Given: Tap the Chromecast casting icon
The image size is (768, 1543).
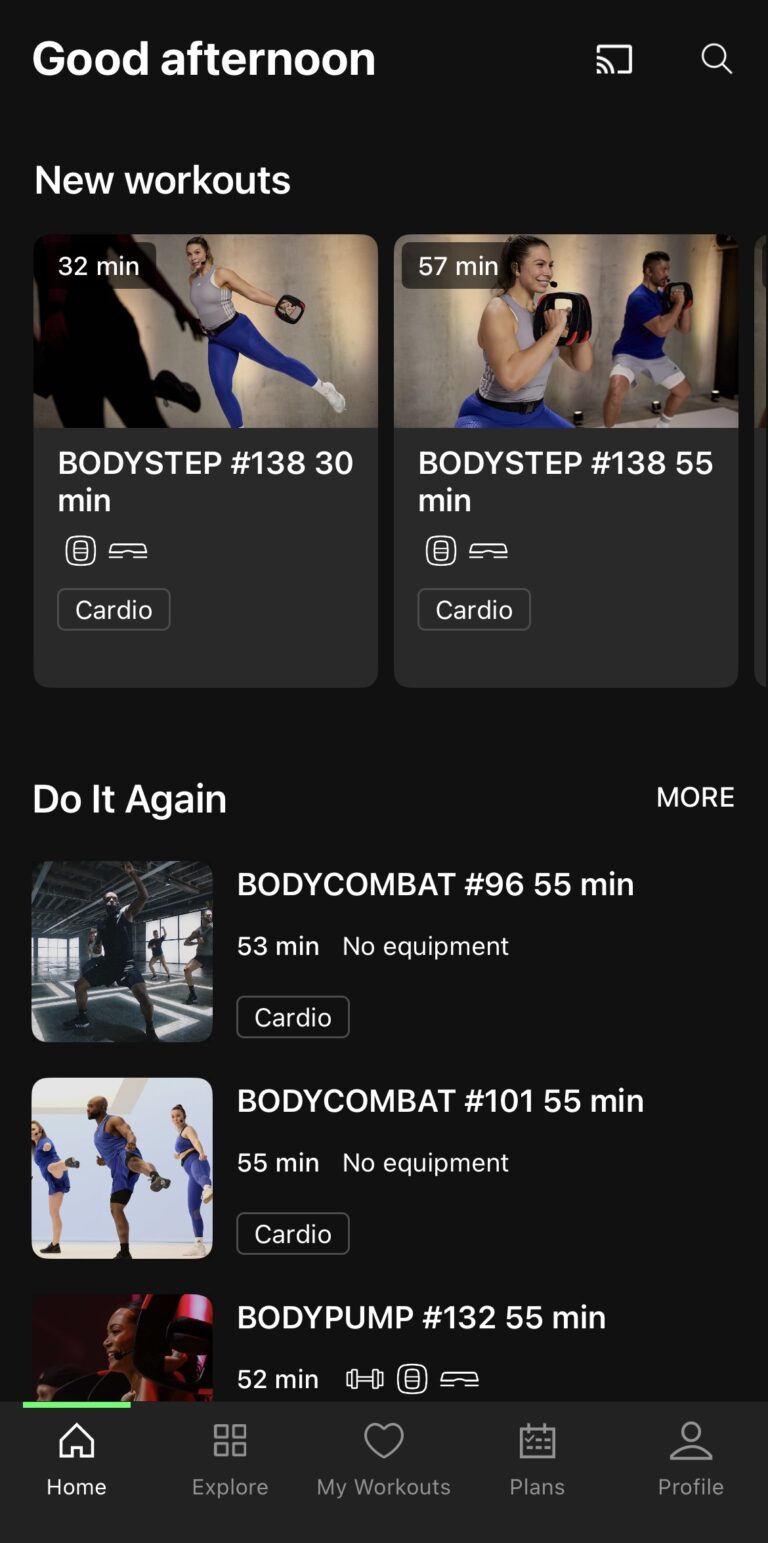Looking at the screenshot, I should point(613,59).
